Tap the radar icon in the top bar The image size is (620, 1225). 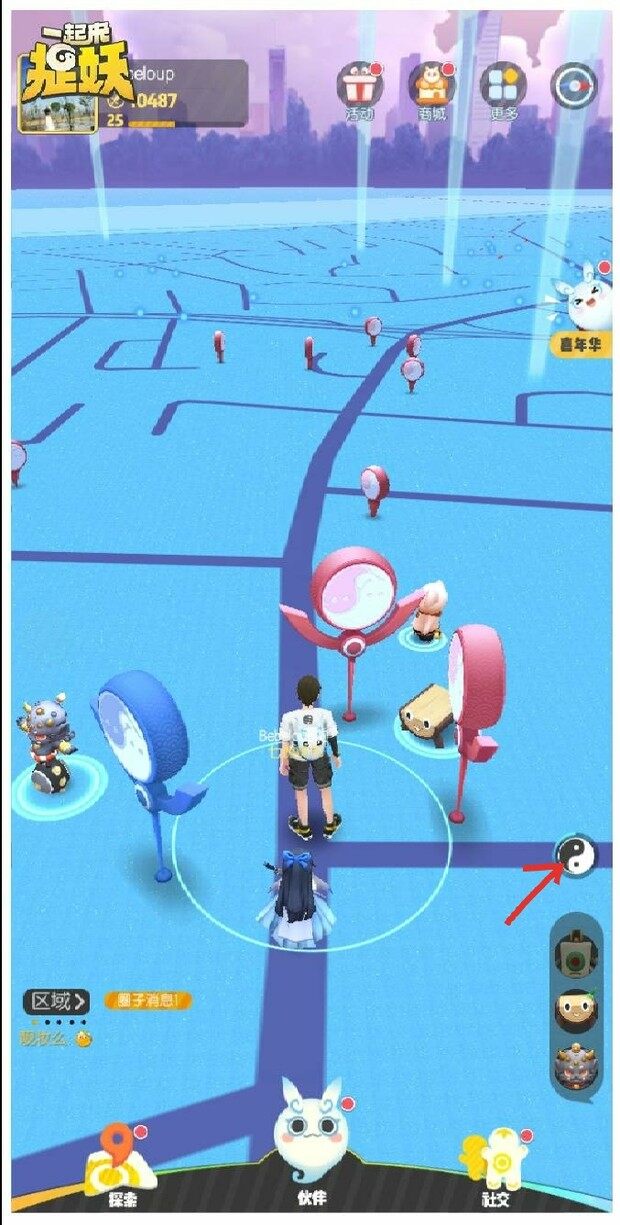click(x=574, y=85)
